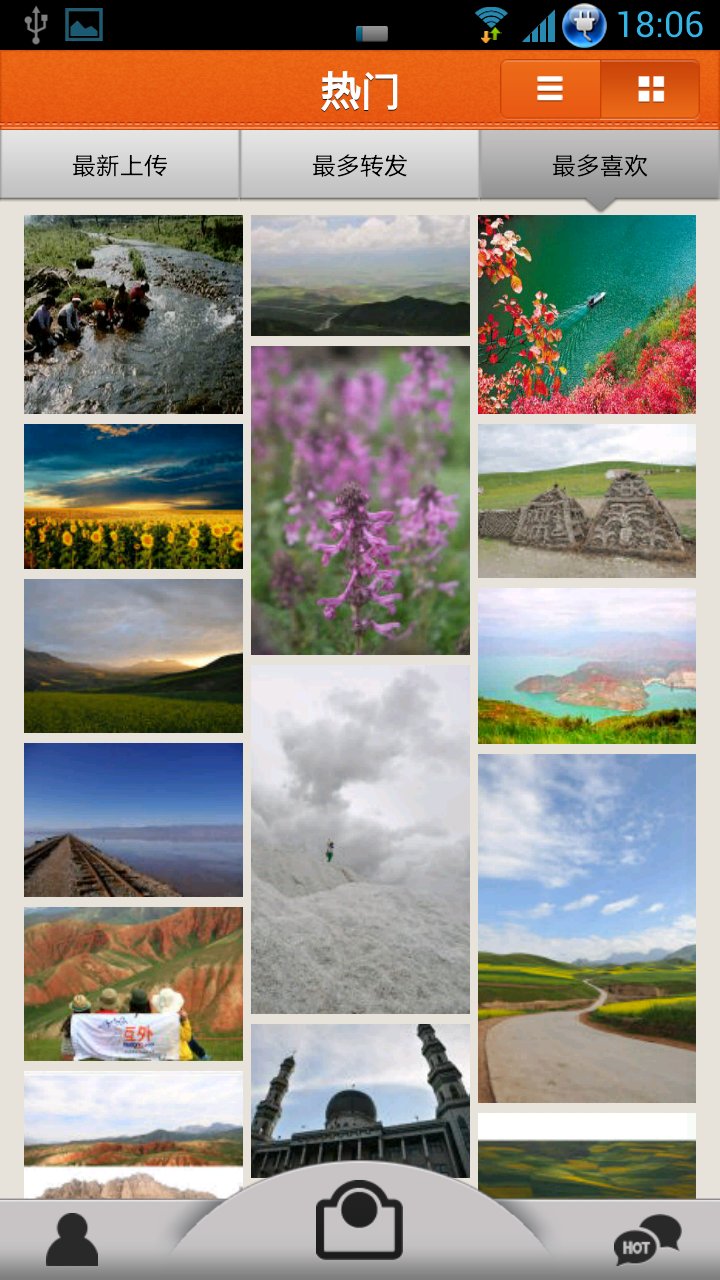
Task: View the red leaves and boat photo
Action: click(x=587, y=314)
